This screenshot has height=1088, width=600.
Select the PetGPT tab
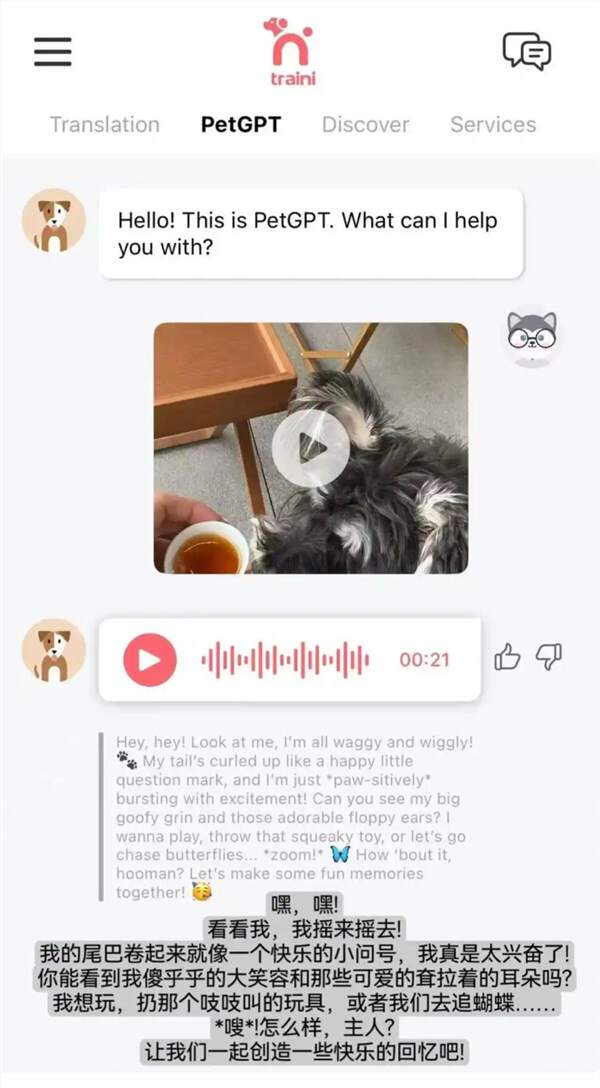pos(241,125)
